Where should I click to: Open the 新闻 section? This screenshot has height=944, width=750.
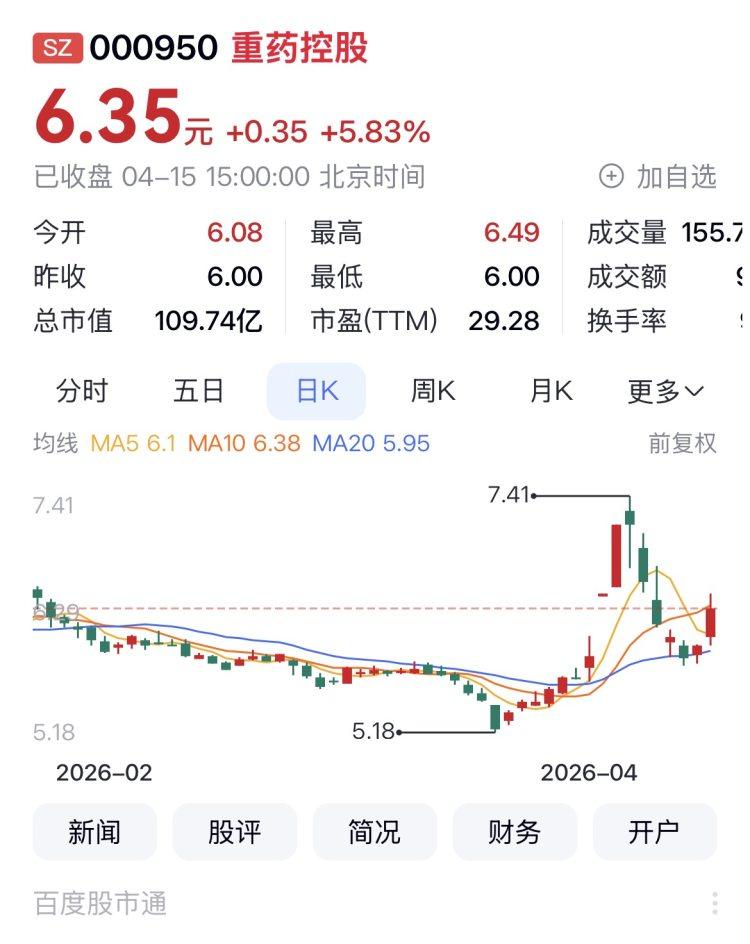95,832
